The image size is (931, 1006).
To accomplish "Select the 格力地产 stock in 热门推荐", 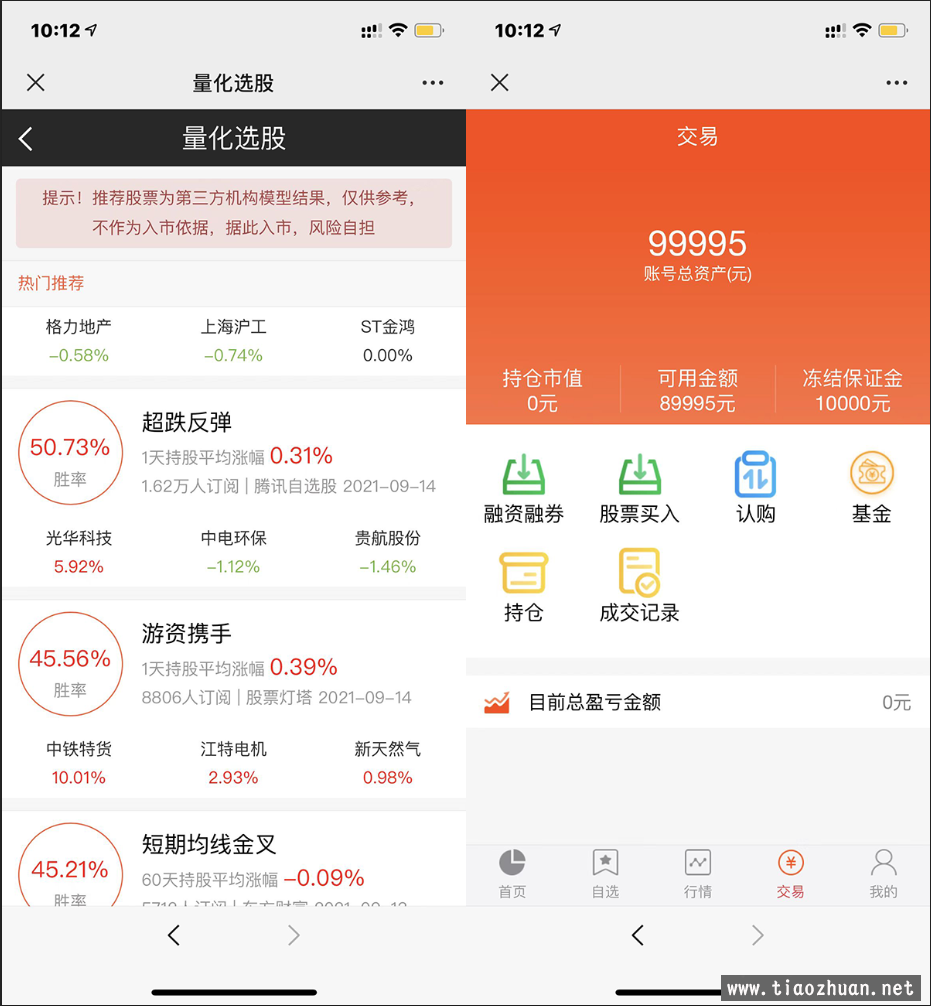I will [x=79, y=340].
